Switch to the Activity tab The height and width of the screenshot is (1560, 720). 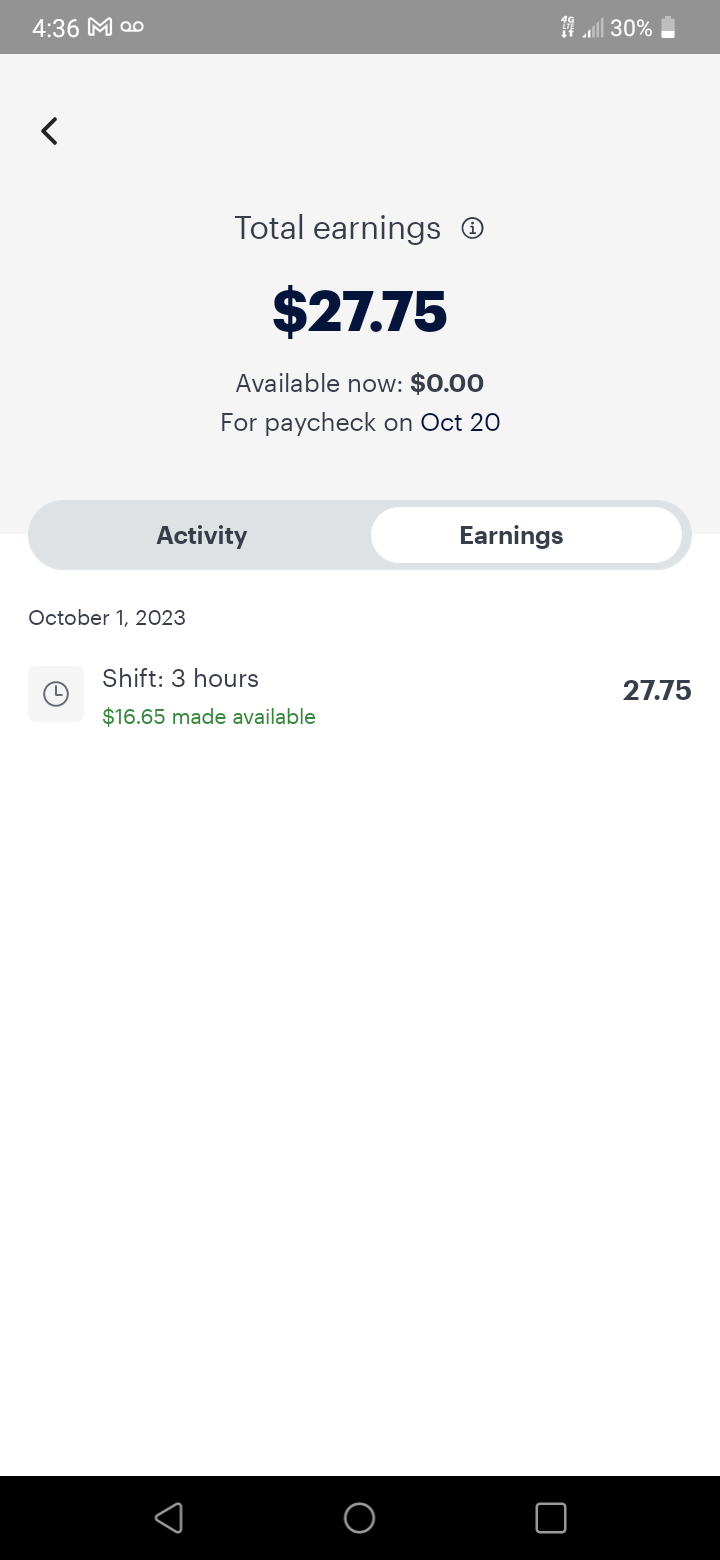pos(201,535)
